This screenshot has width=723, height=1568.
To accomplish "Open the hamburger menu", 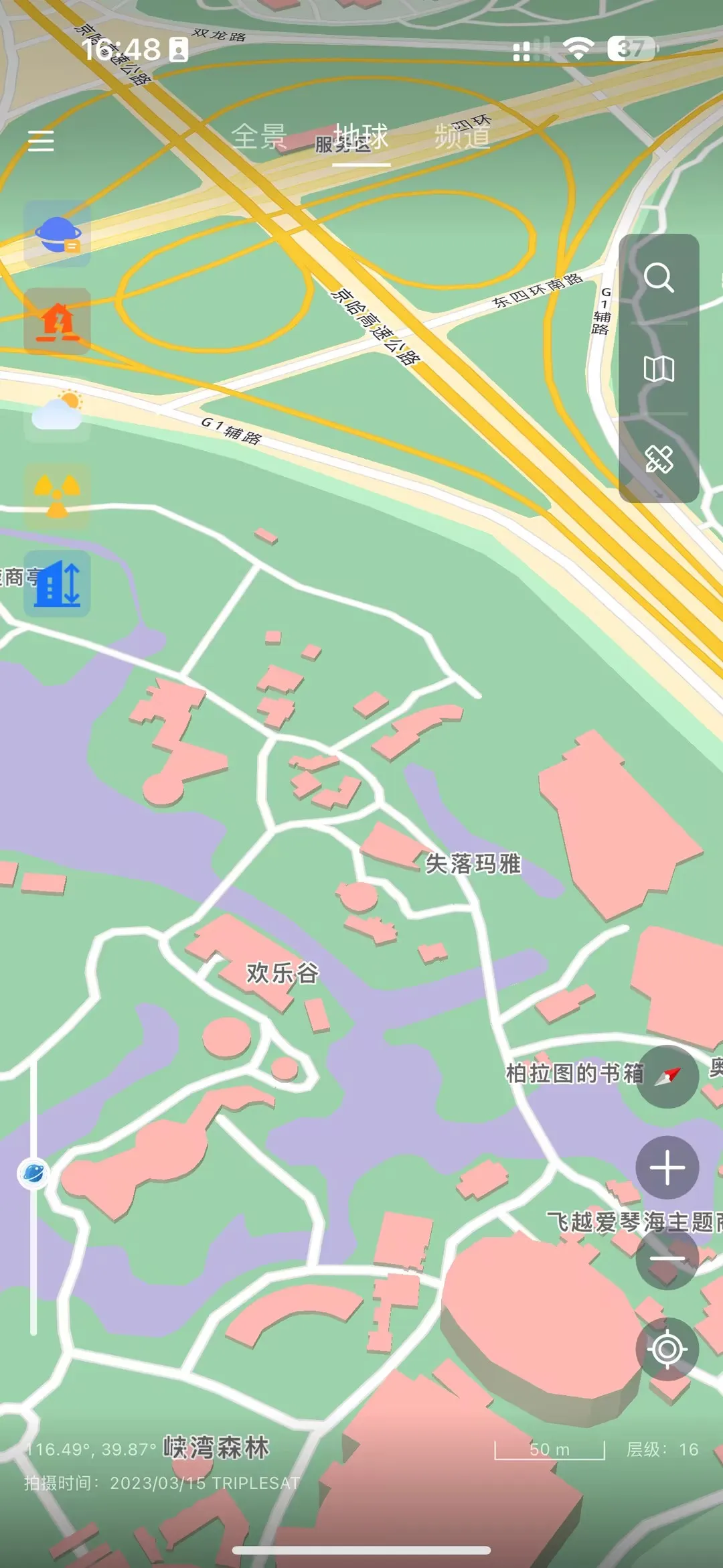I will click(41, 141).
